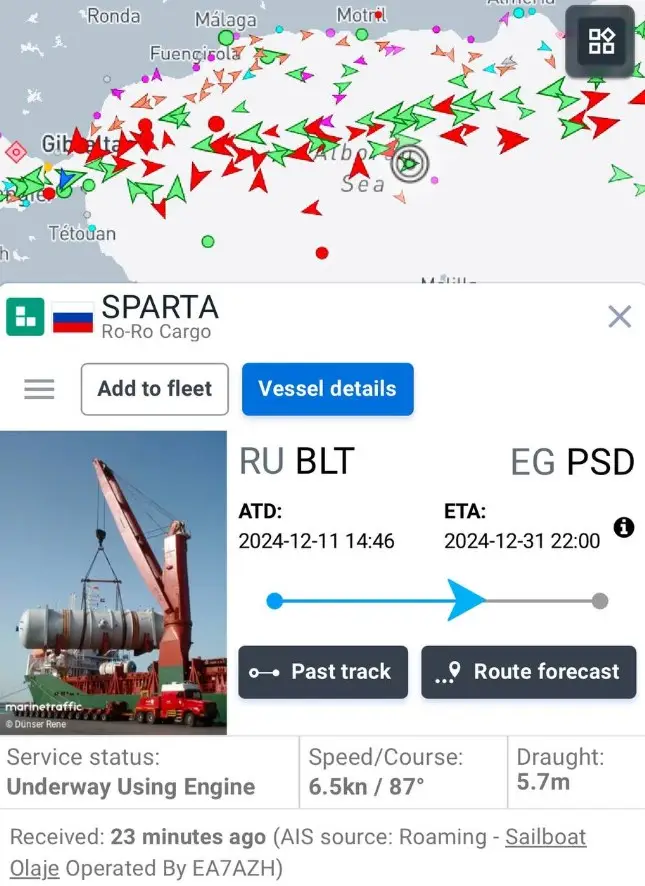Open the SPARTA vessel photo

pyautogui.click(x=114, y=583)
